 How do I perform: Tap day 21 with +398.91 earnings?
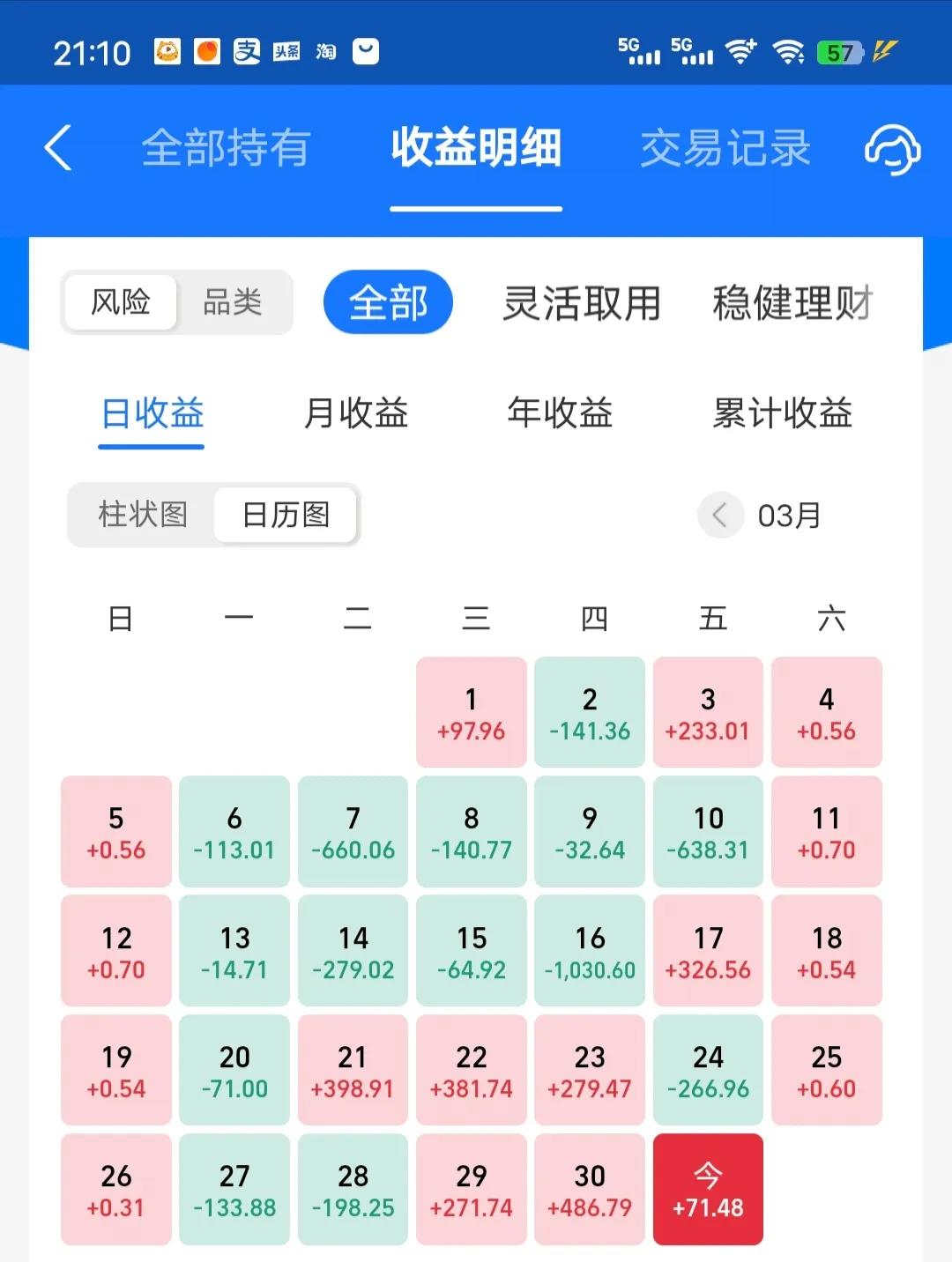click(353, 1070)
